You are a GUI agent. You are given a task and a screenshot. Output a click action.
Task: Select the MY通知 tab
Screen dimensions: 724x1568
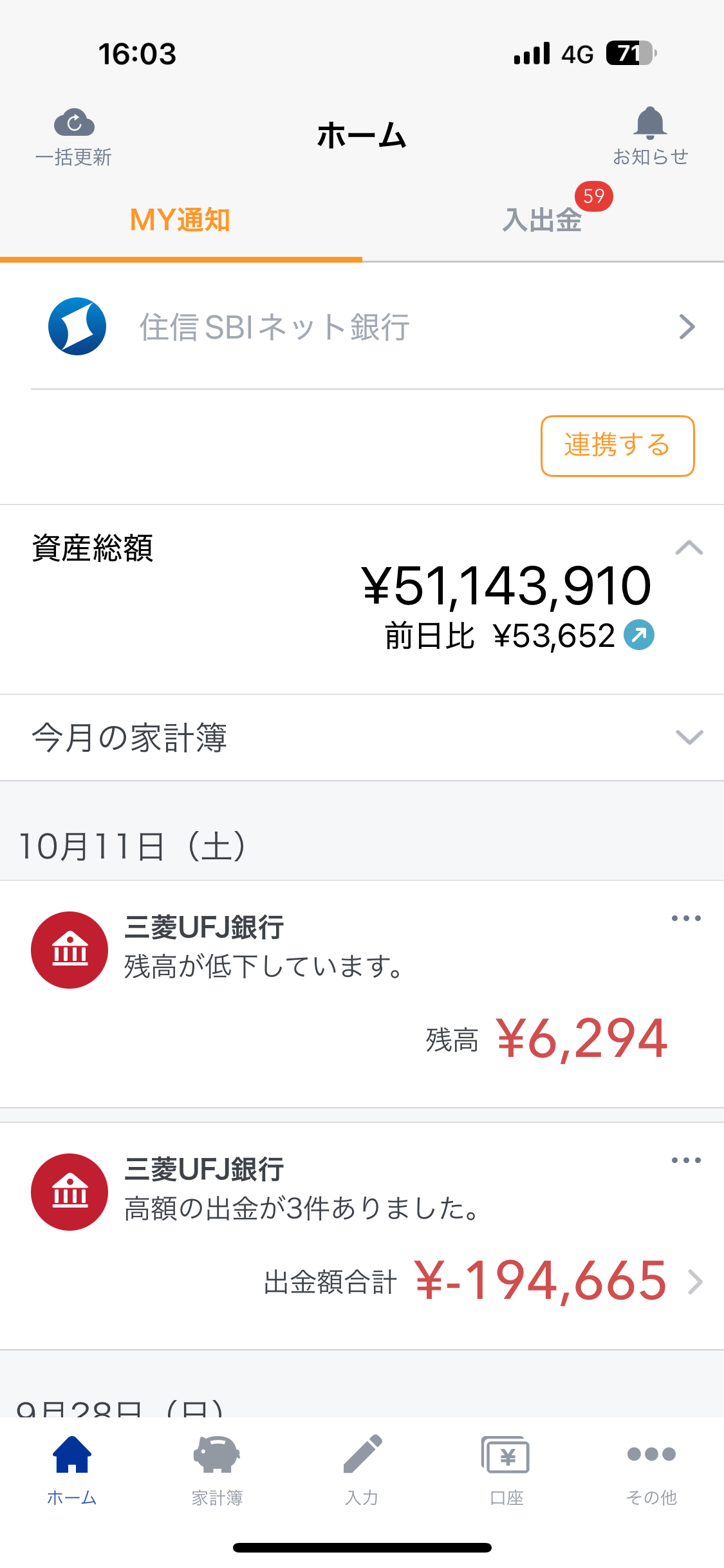click(180, 220)
